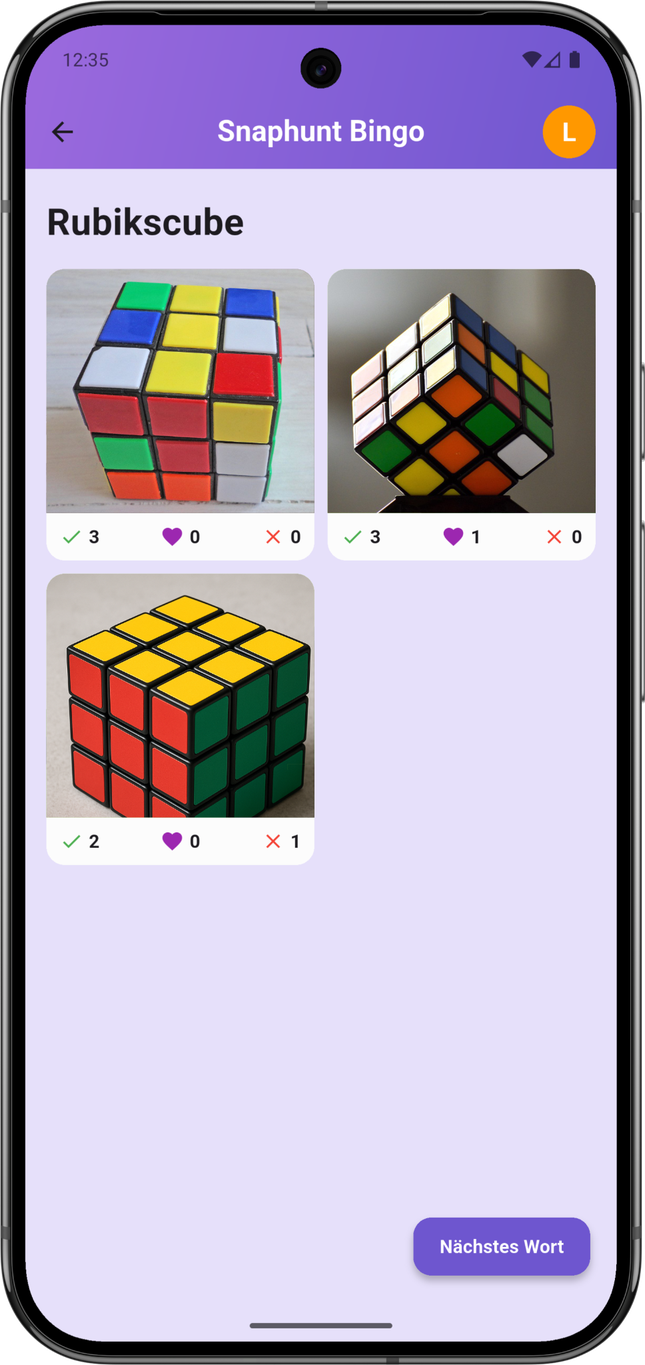View the photo of the cube on a stand
Viewport: 645px width, 1365px height.
tap(461, 391)
